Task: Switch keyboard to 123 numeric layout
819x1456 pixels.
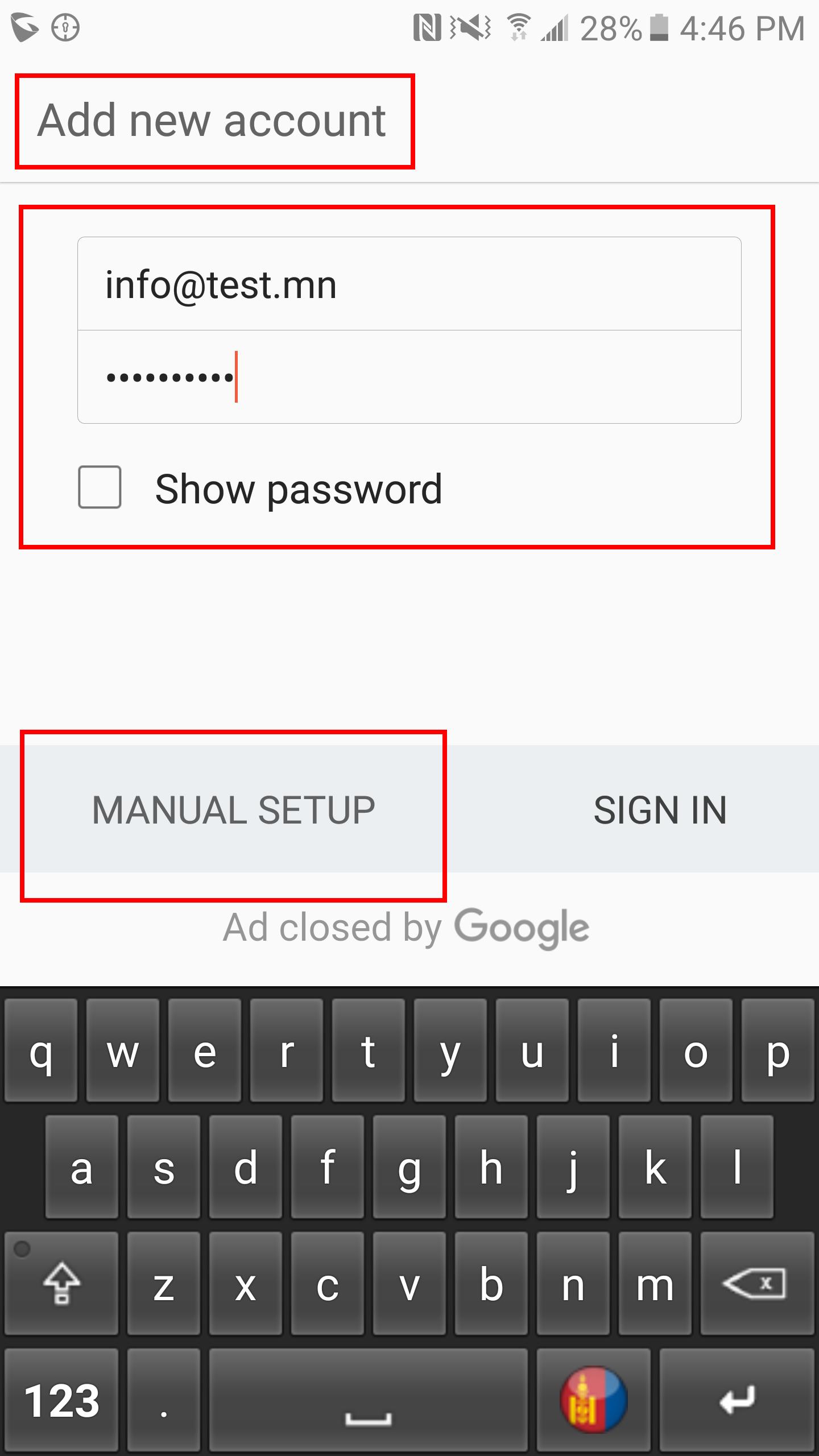Action: 61,1400
